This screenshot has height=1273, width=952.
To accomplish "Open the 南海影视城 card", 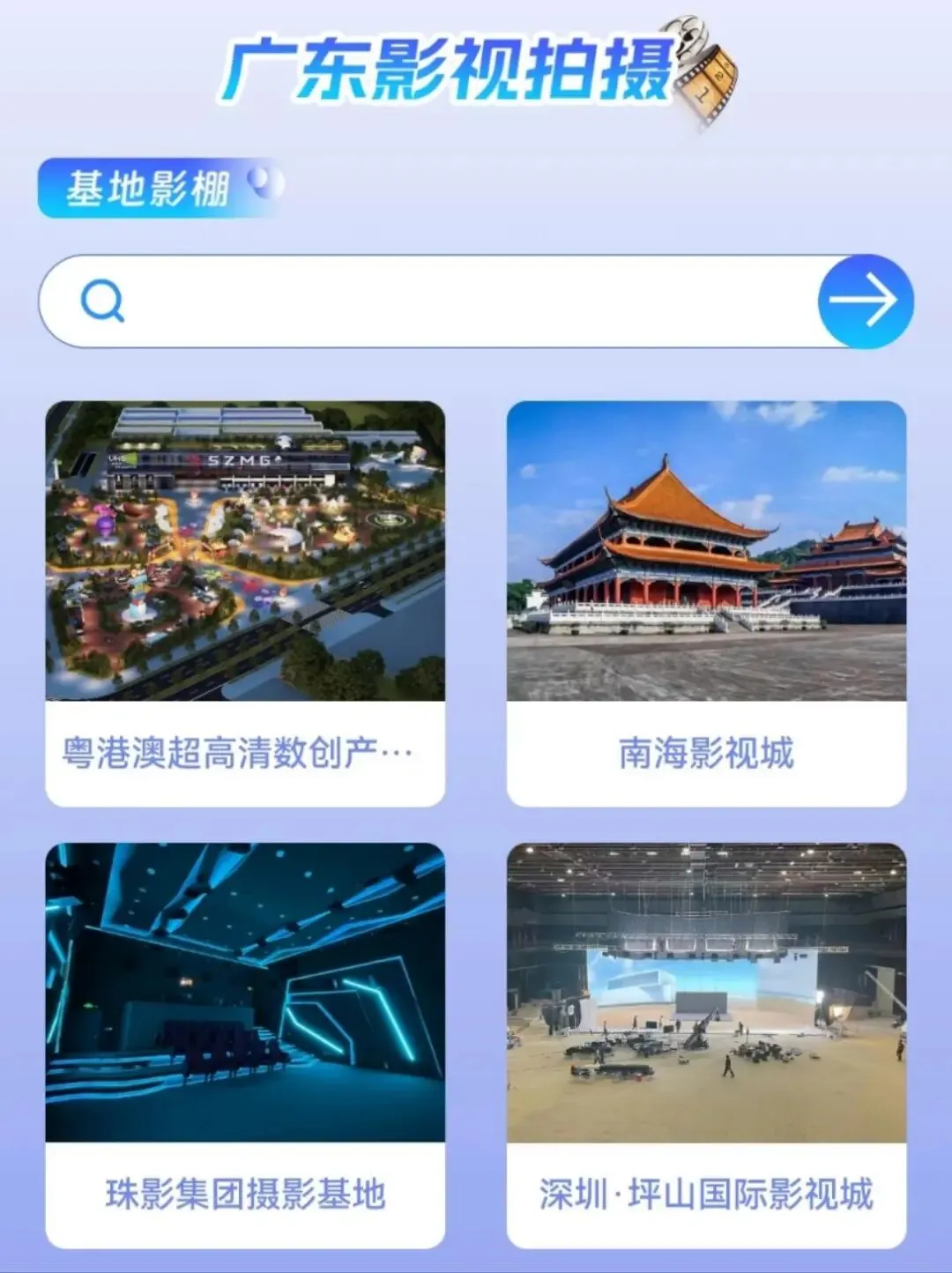I will point(706,603).
